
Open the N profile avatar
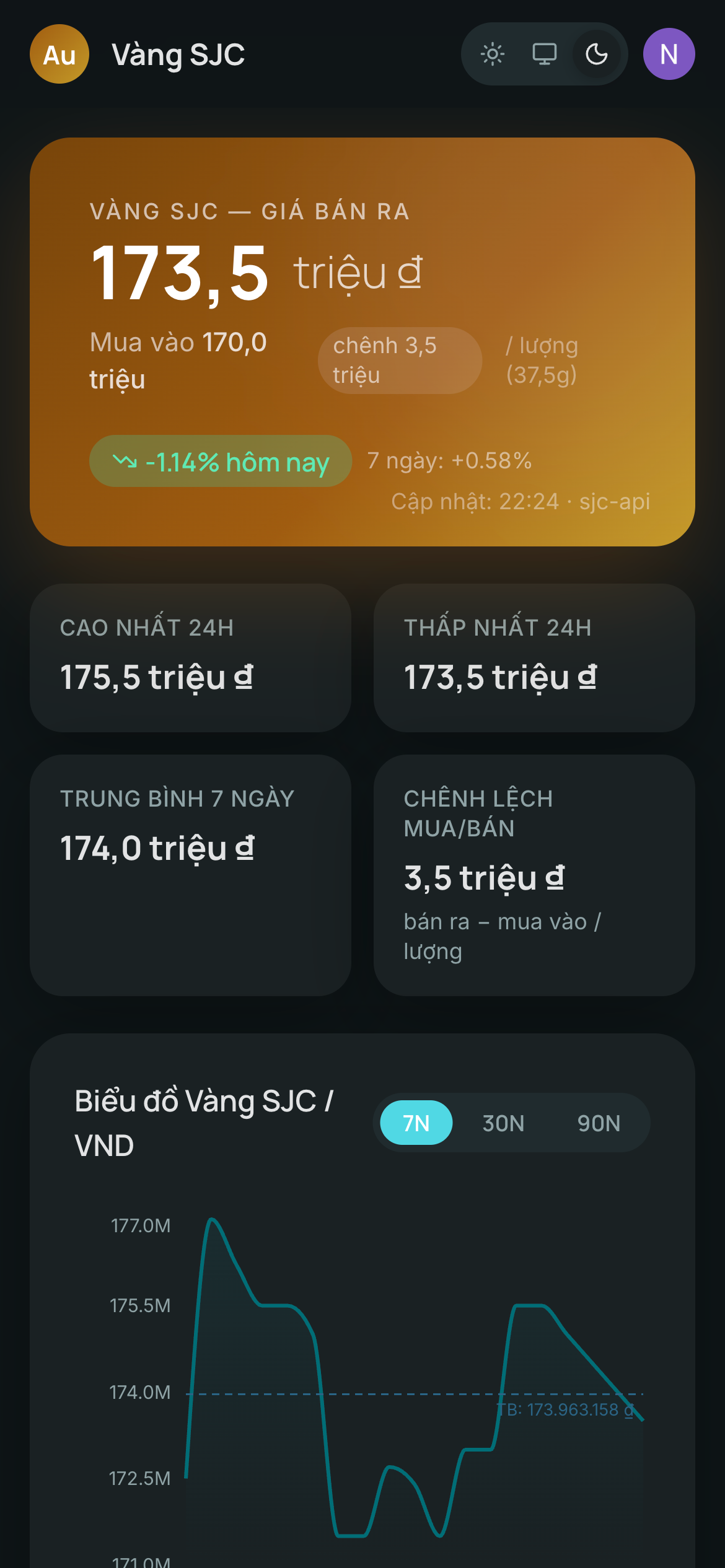(x=669, y=55)
